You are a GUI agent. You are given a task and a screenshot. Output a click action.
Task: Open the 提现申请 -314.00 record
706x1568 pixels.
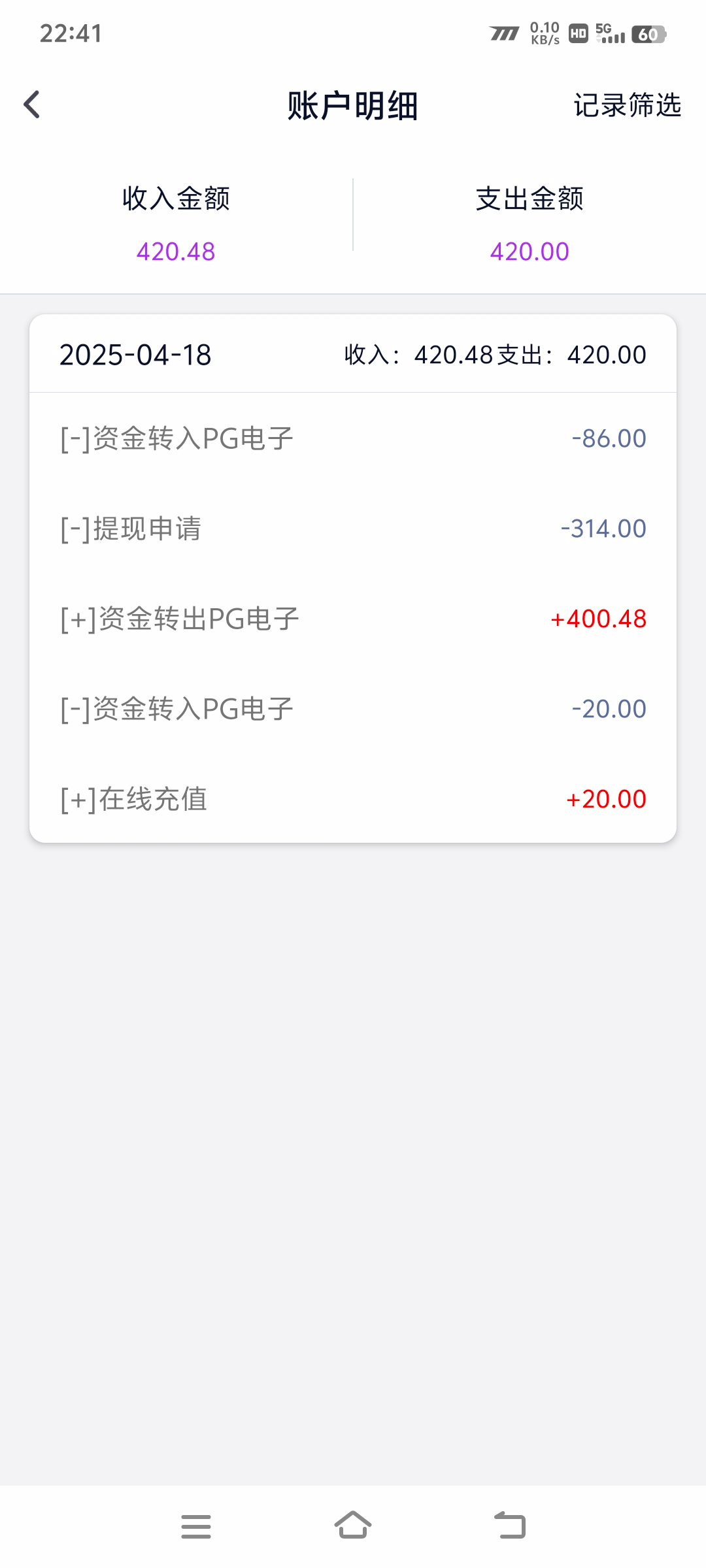pyautogui.click(x=353, y=529)
